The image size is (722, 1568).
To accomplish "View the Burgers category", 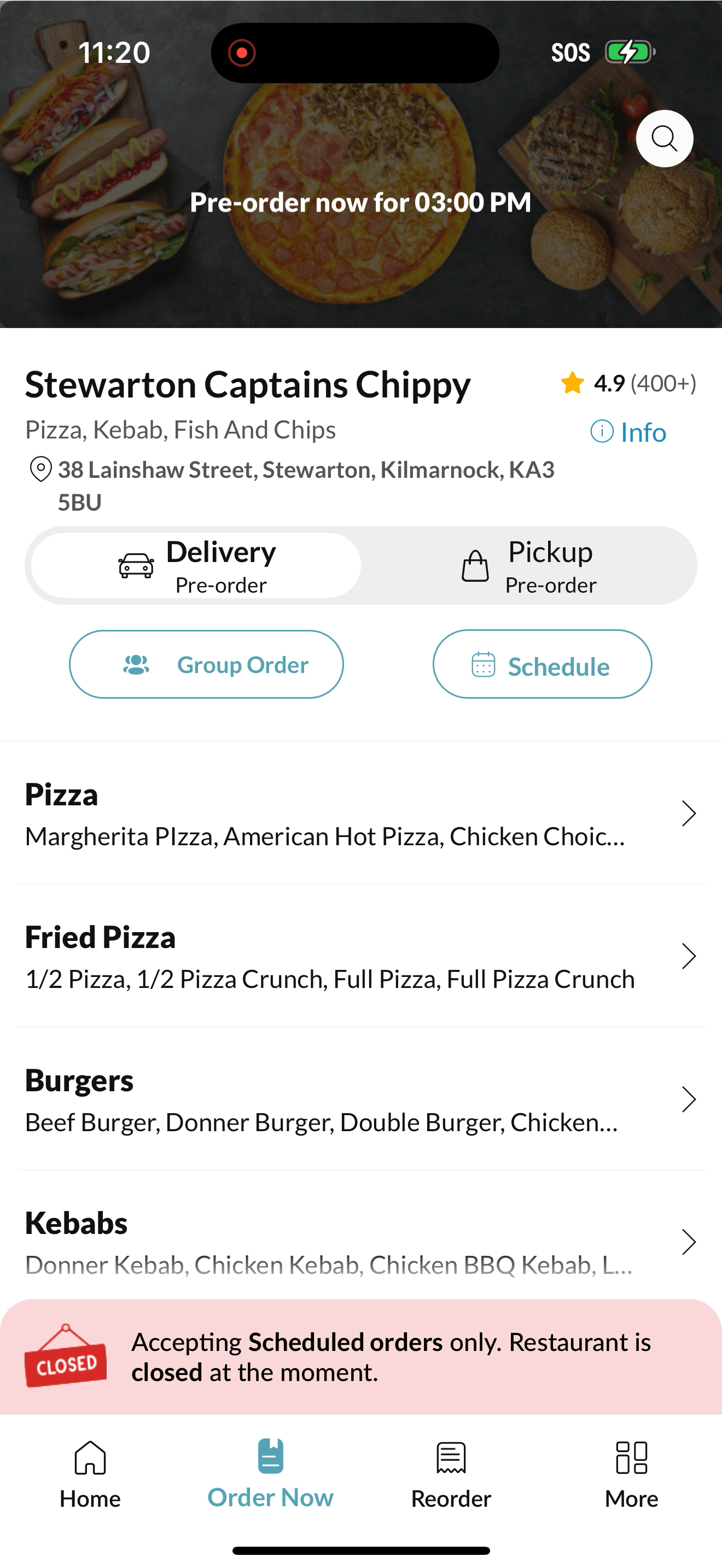I will [360, 1099].
